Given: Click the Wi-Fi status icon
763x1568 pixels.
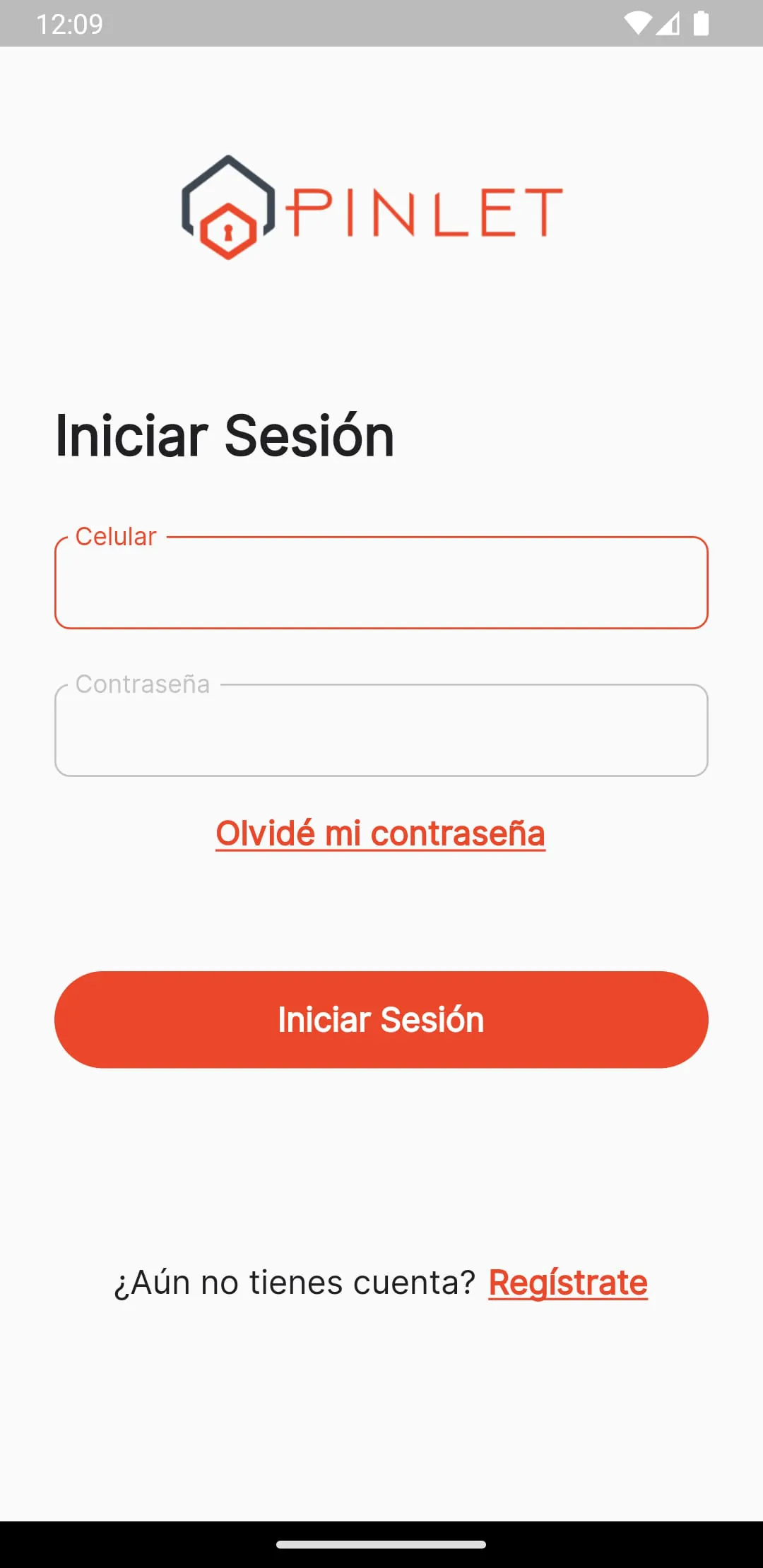Looking at the screenshot, I should (638, 23).
